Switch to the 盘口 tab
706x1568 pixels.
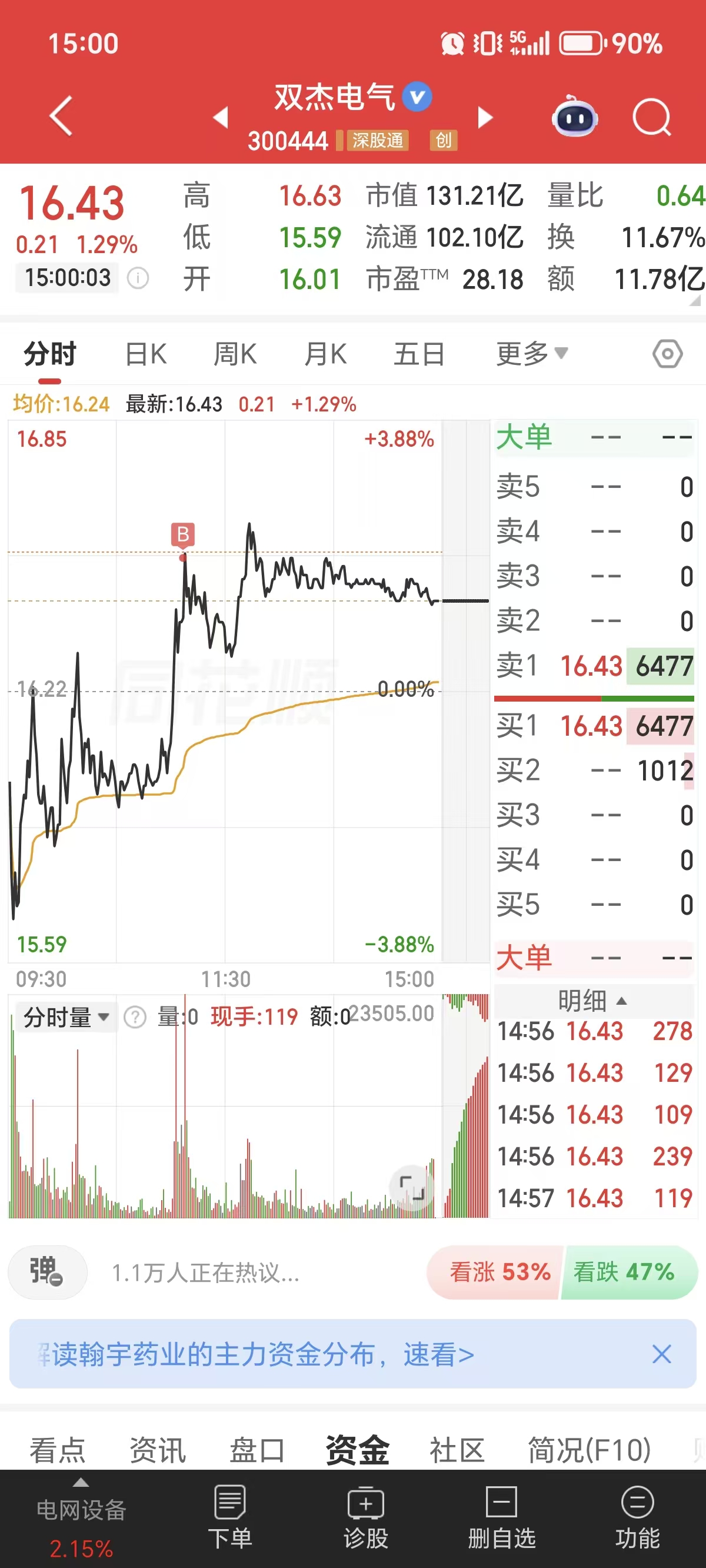pyautogui.click(x=257, y=1450)
